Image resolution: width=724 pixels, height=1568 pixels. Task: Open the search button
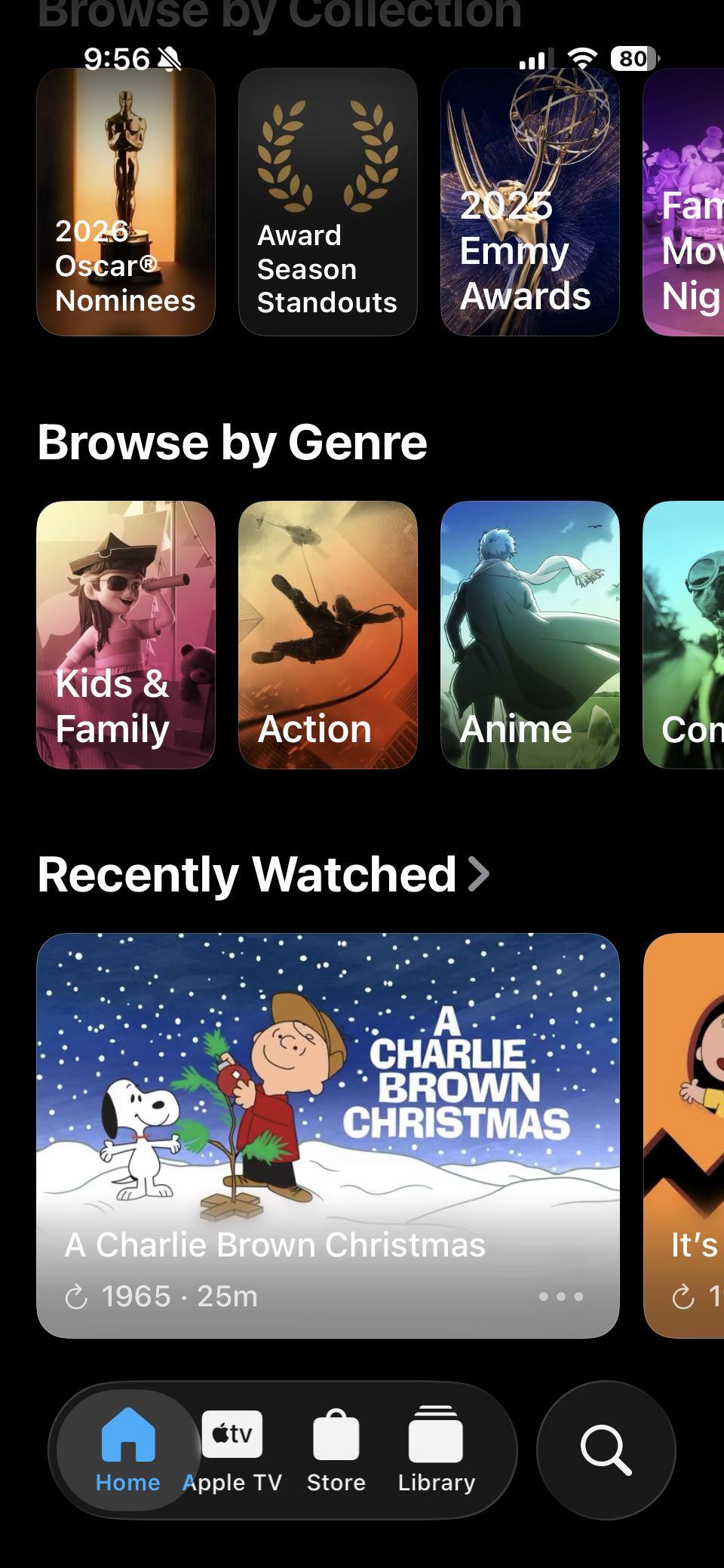[606, 1450]
